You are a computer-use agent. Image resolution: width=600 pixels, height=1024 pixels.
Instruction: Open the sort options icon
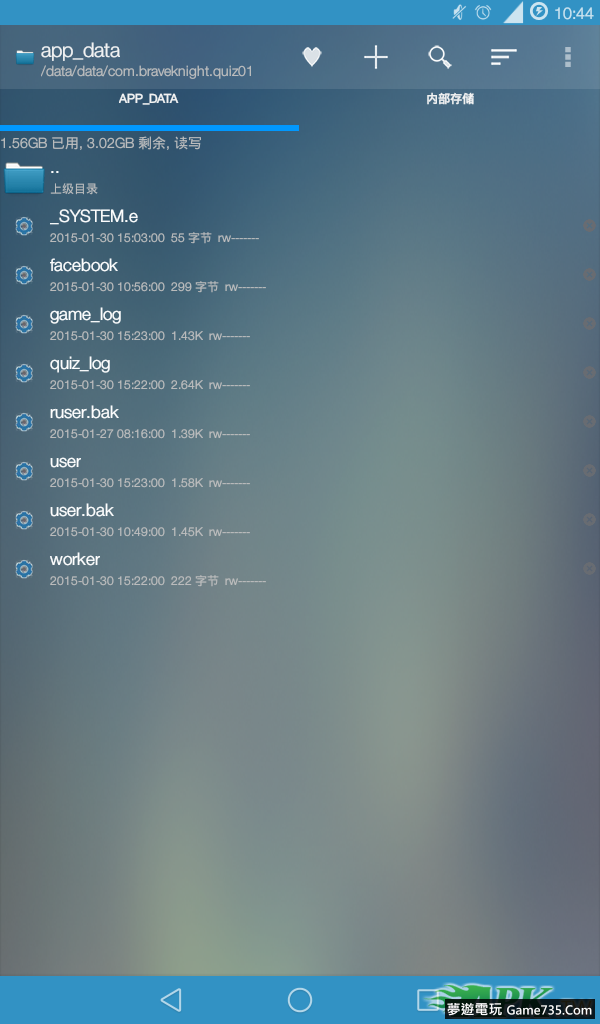(503, 57)
